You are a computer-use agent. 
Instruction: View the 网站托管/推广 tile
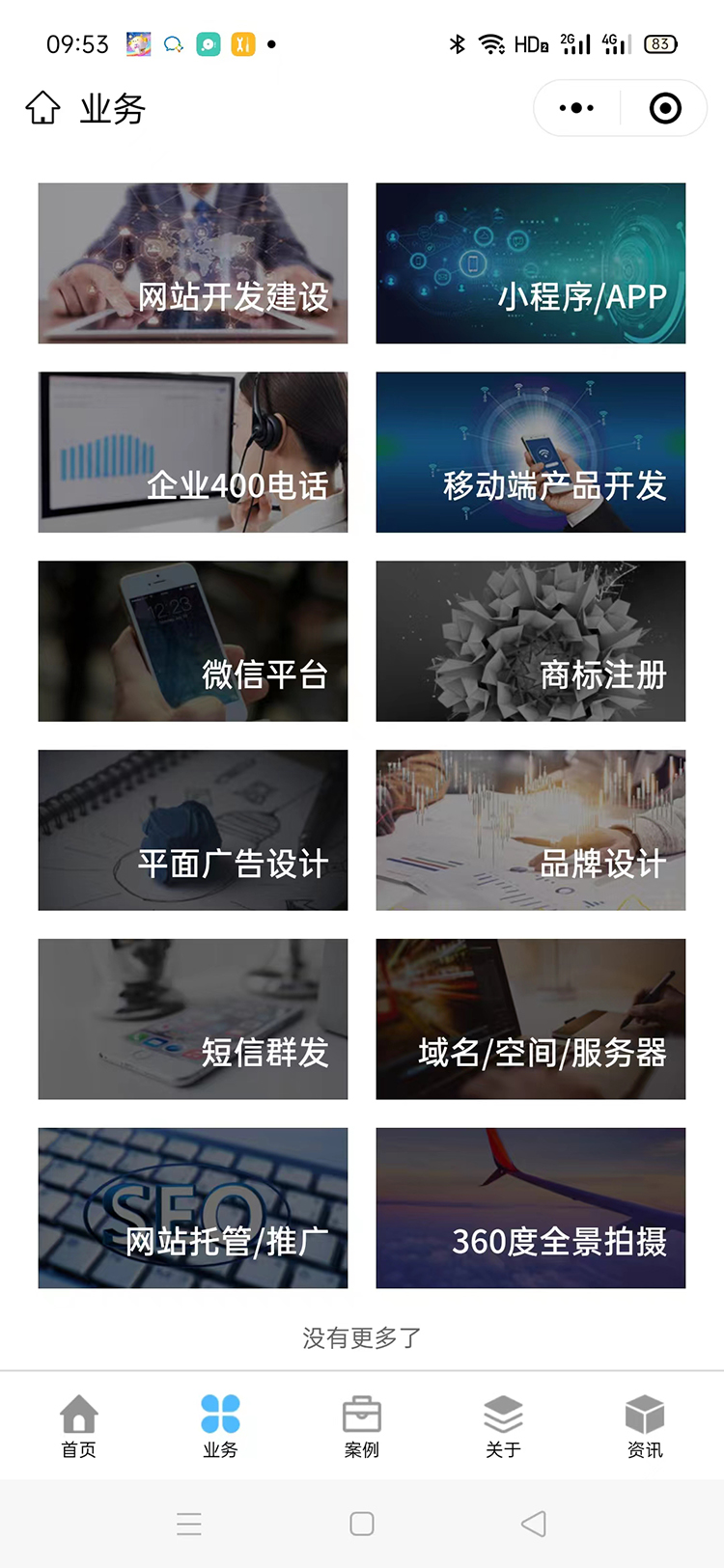193,1209
